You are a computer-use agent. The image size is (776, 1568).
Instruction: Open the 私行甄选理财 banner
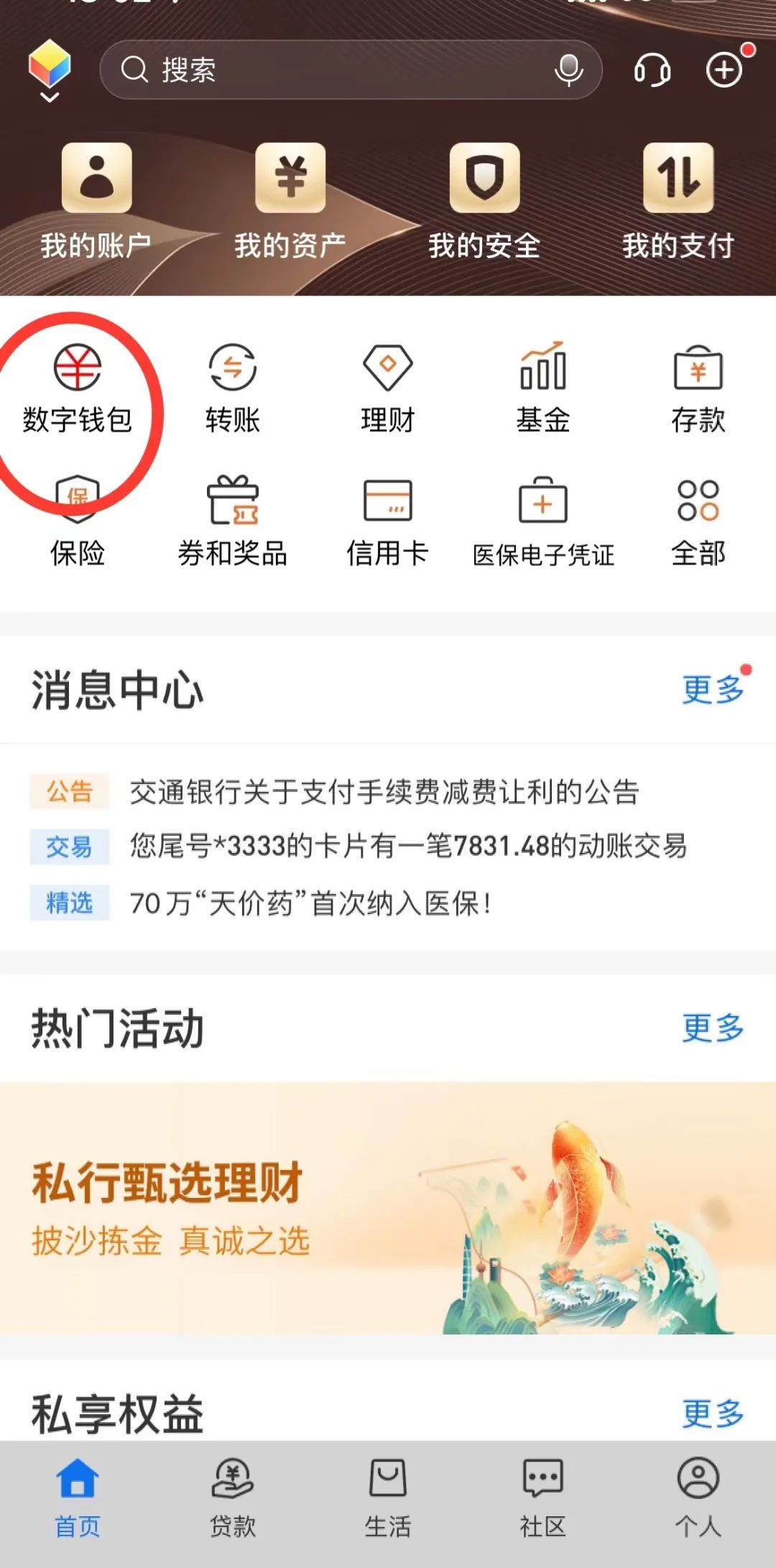[x=388, y=1207]
